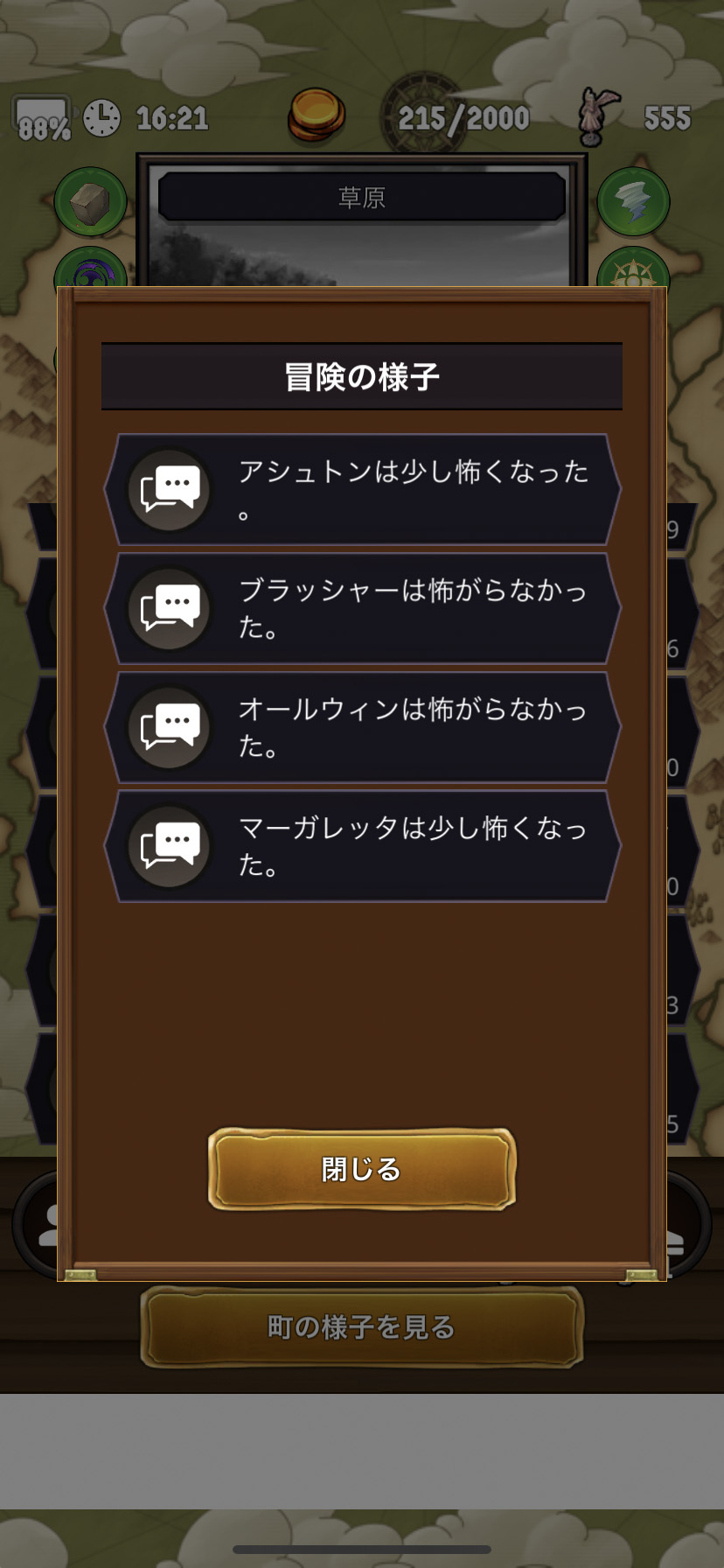The height and width of the screenshot is (1568, 724).
Task: Select the green tornado icon
Action: (633, 202)
